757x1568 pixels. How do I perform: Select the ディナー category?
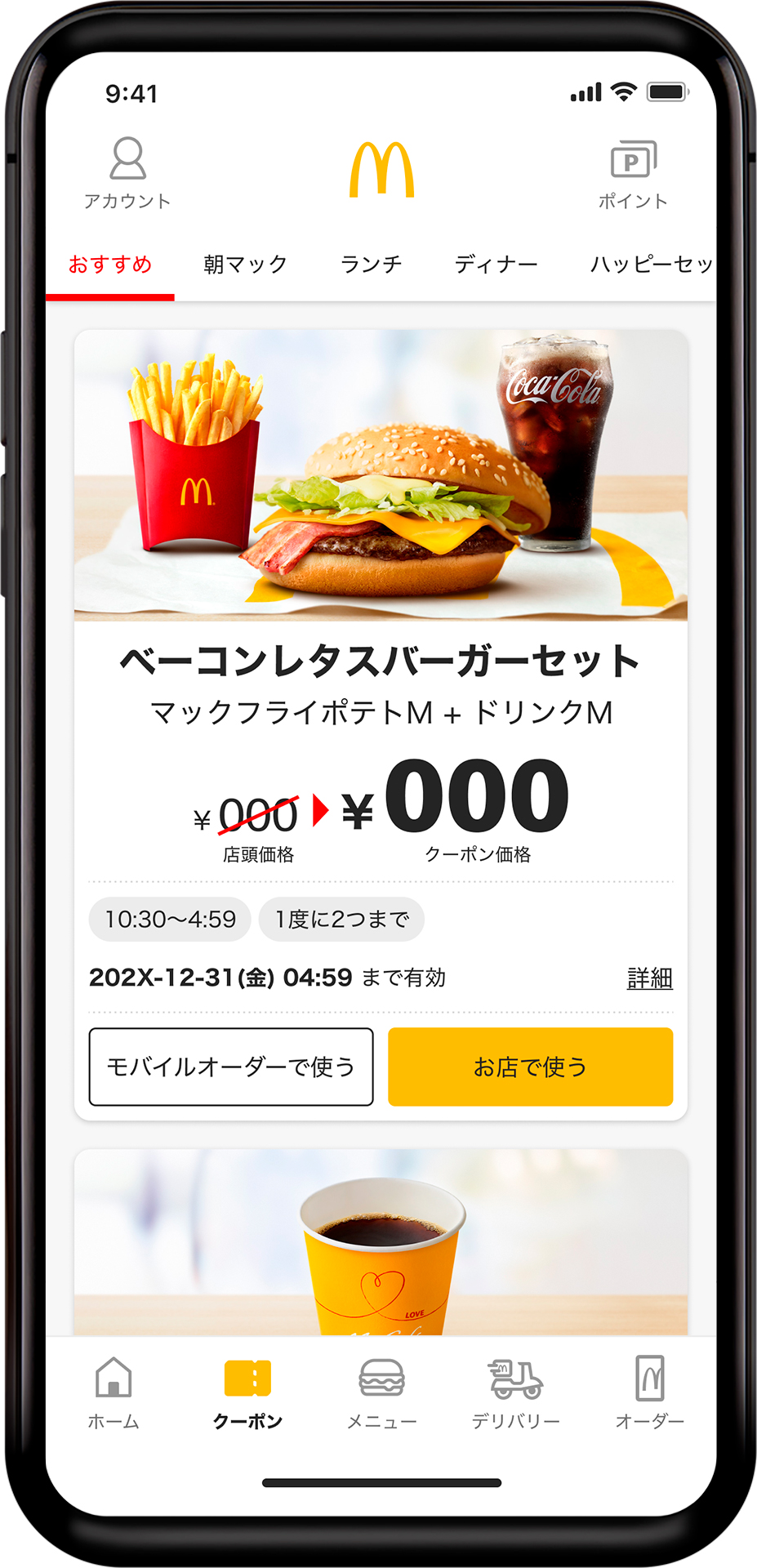tap(497, 263)
